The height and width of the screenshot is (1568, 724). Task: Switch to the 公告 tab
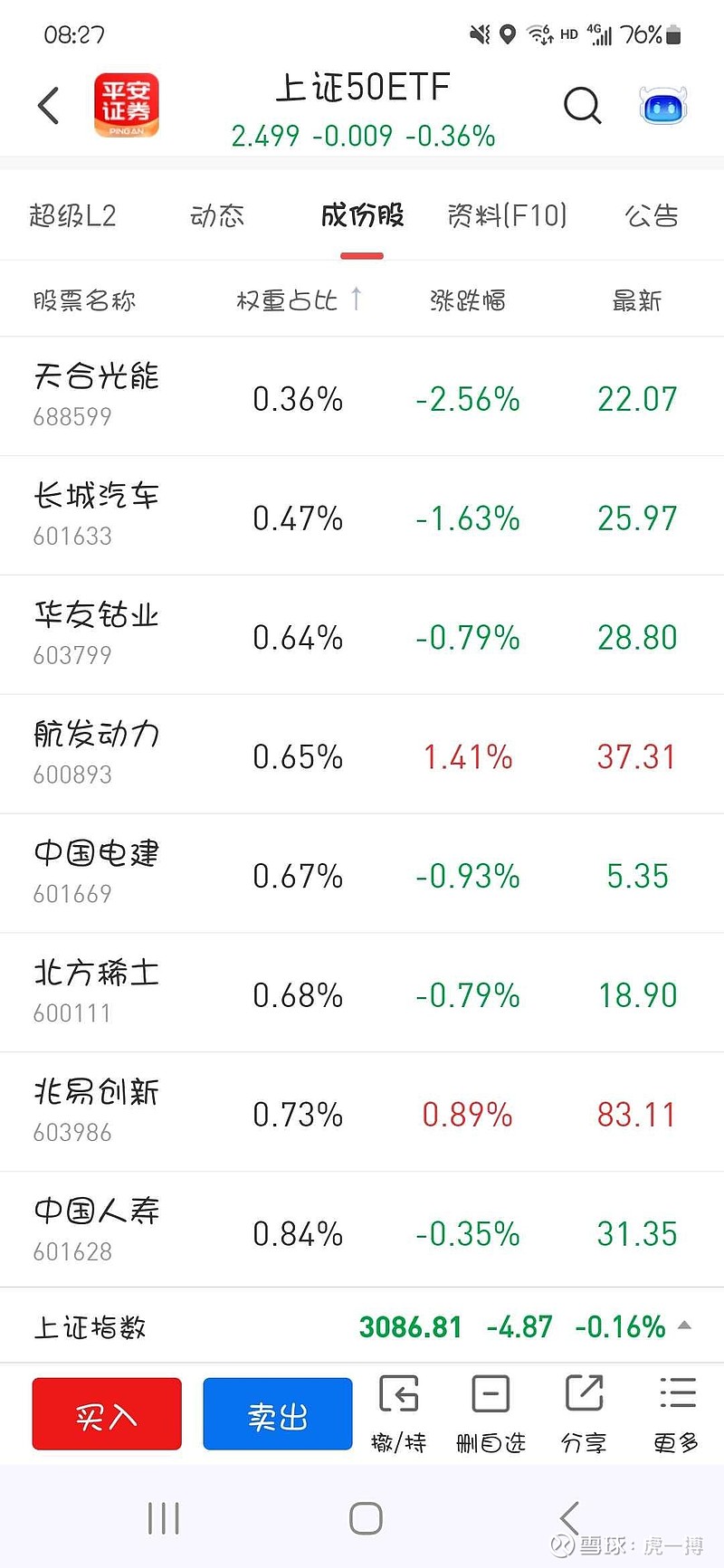click(650, 216)
